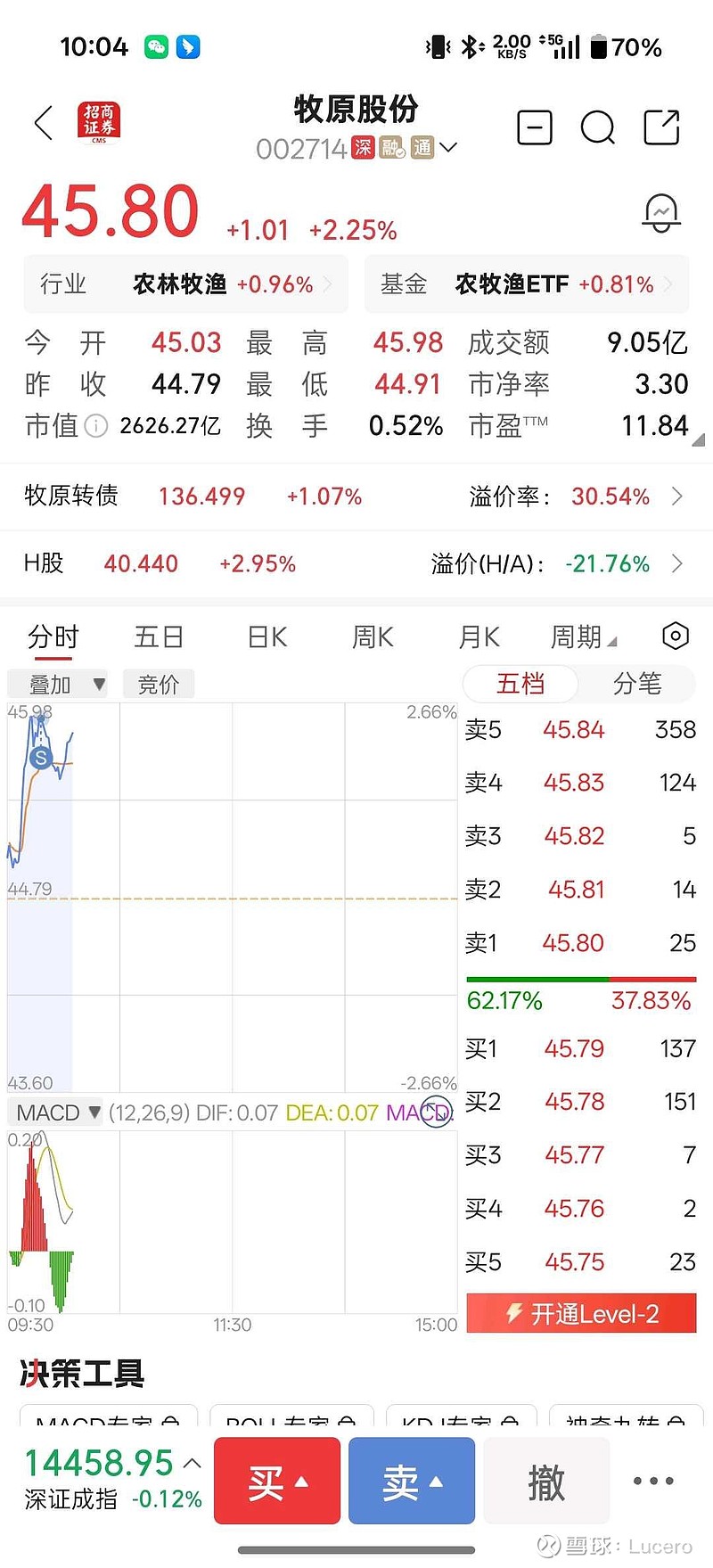
Task: Select the 月K monthly chart tab
Action: [478, 636]
